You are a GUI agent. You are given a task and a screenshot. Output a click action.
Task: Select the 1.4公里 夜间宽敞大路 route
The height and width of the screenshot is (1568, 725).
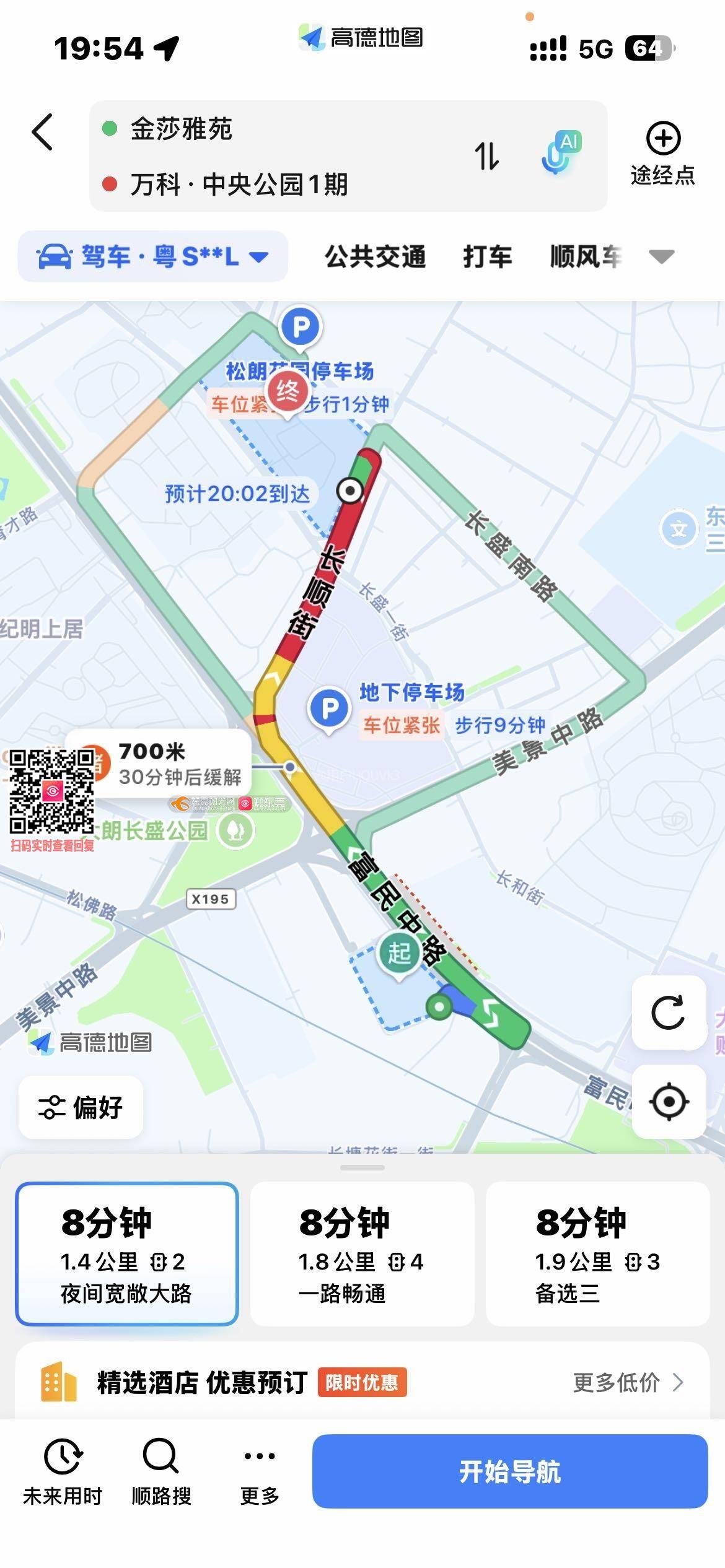pos(127,1254)
